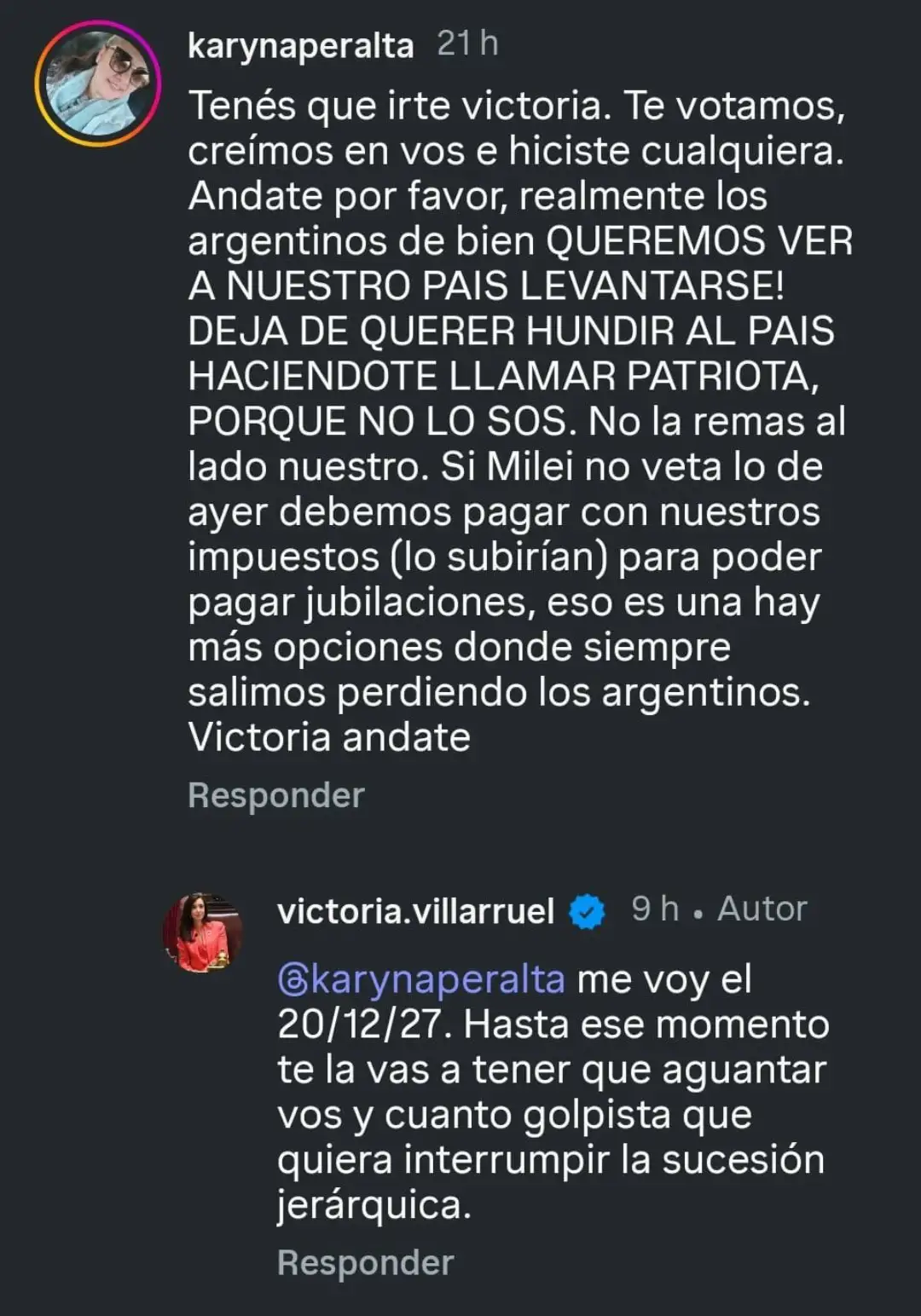921x1316 pixels.
Task: Open the karynaperalta username profile
Action: pos(300,45)
